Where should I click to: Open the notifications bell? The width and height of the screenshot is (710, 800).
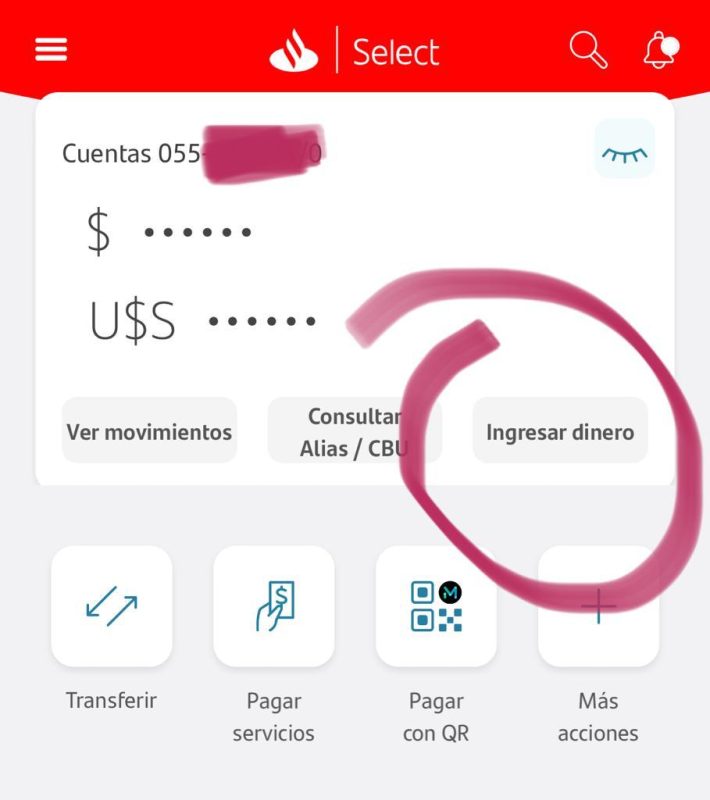(x=660, y=50)
